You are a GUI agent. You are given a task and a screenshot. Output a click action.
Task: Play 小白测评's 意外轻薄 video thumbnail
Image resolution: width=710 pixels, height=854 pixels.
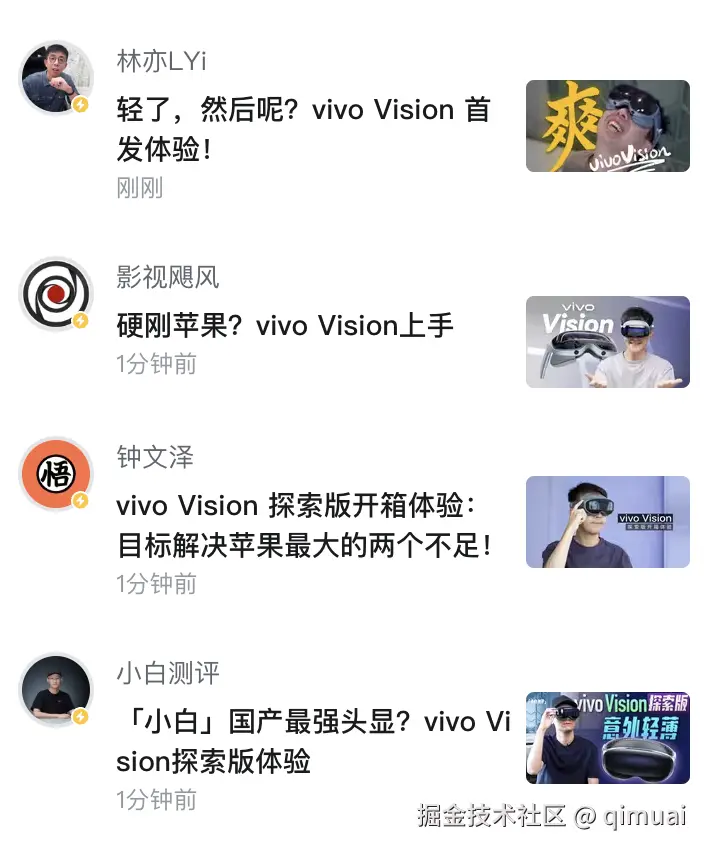click(x=607, y=738)
